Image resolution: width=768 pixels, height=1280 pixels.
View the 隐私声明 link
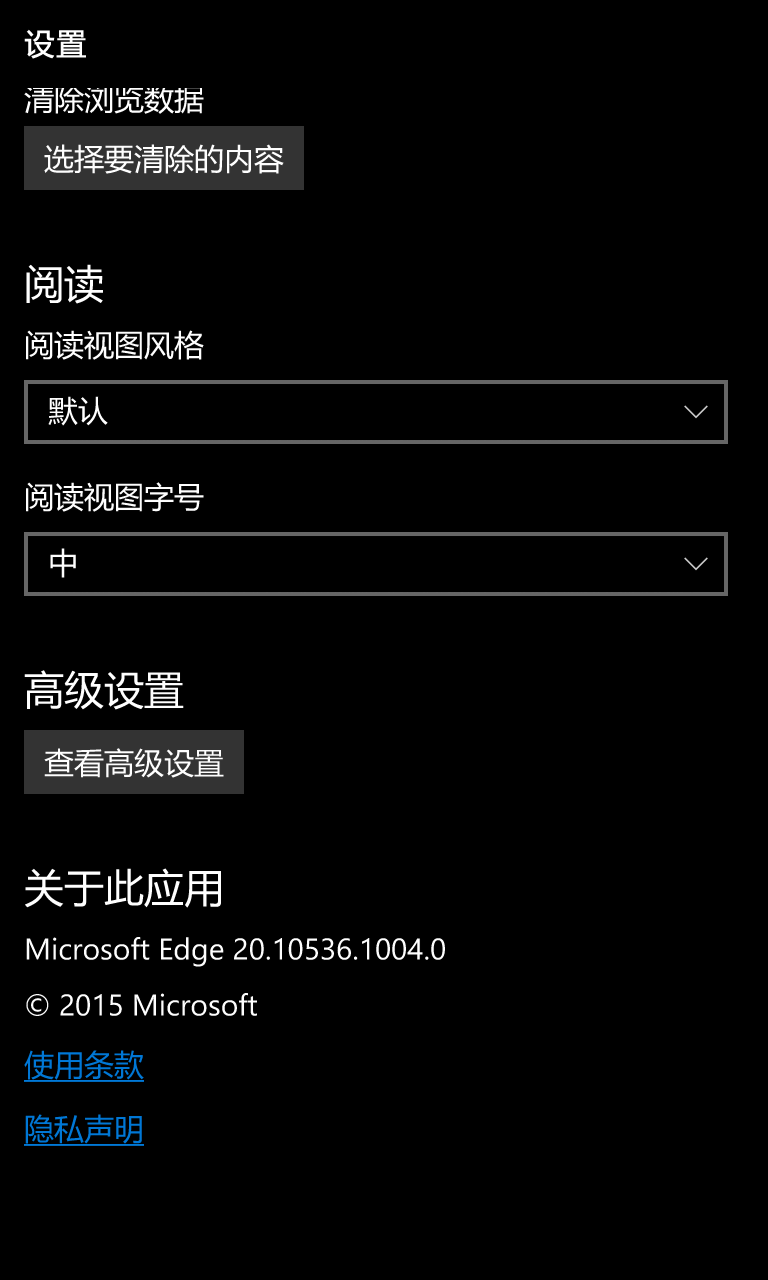click(84, 1130)
